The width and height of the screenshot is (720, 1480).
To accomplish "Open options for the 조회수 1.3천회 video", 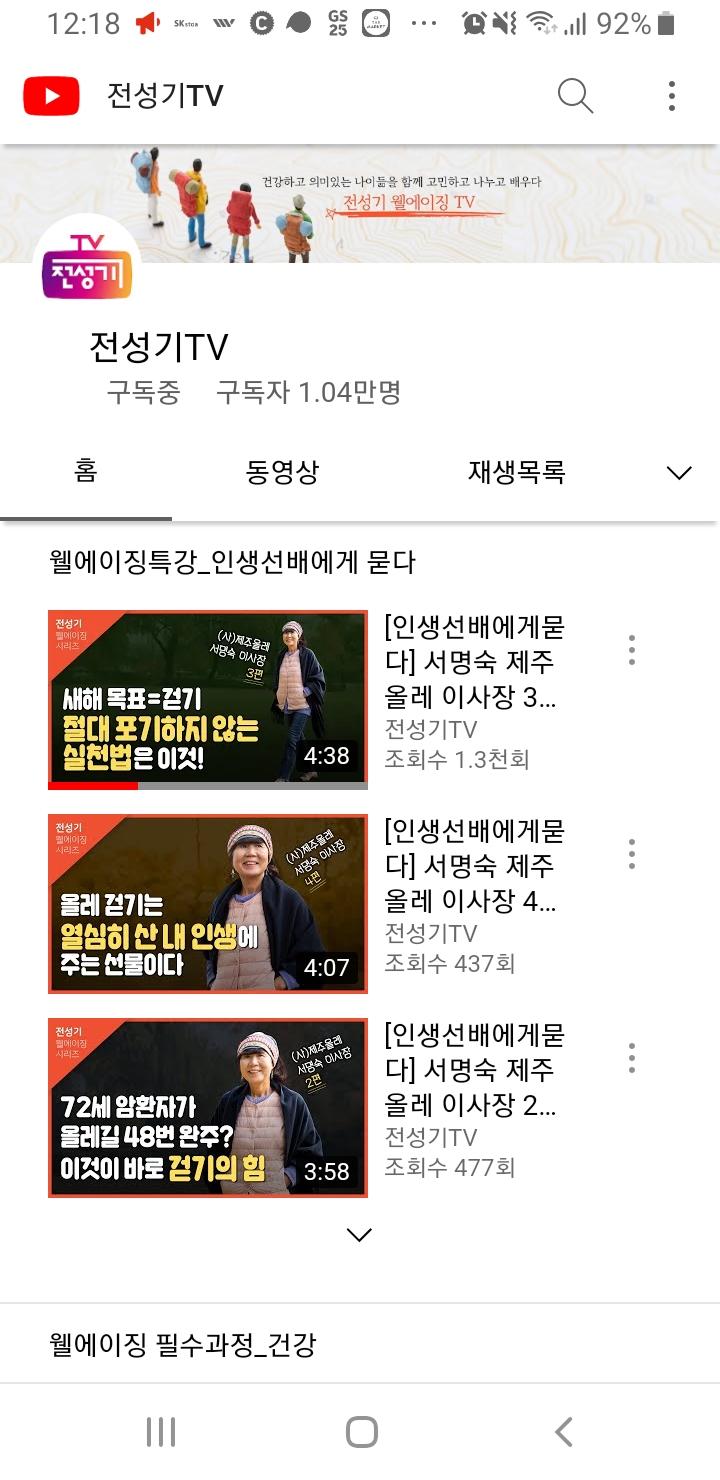I will tap(631, 650).
